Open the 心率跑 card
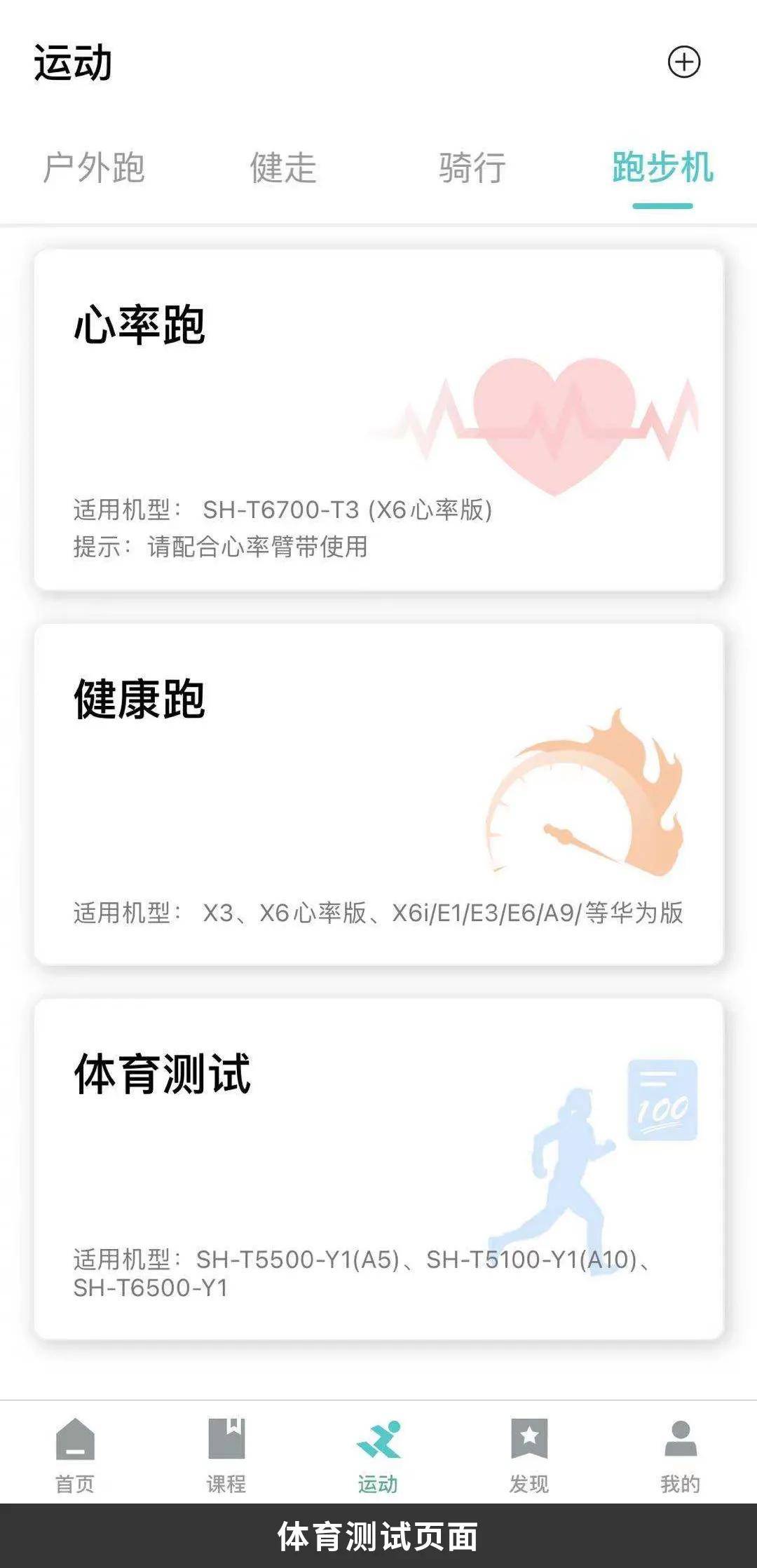This screenshot has width=757, height=1568. (x=378, y=421)
